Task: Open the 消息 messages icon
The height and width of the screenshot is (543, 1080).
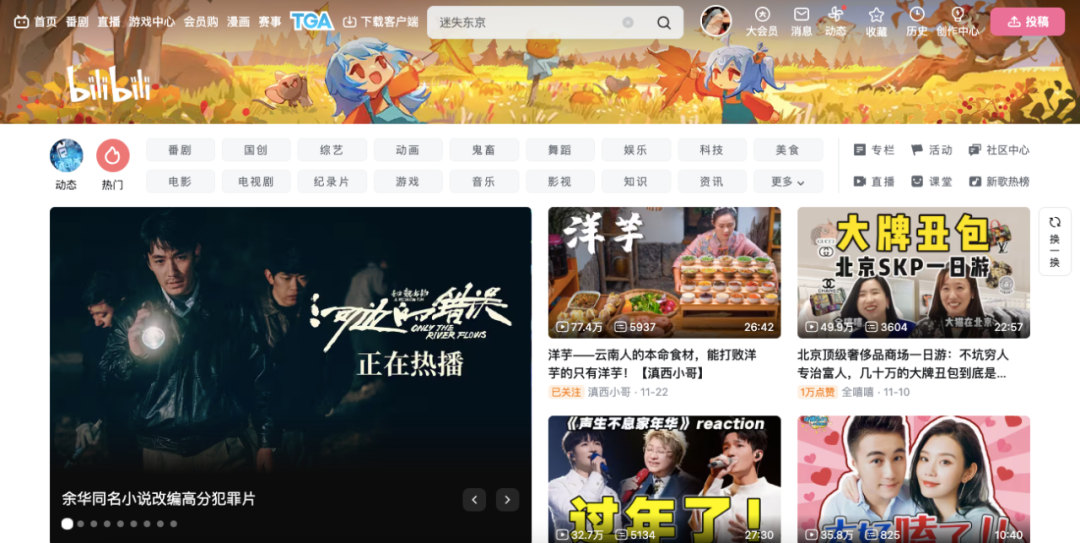Action: click(x=802, y=21)
